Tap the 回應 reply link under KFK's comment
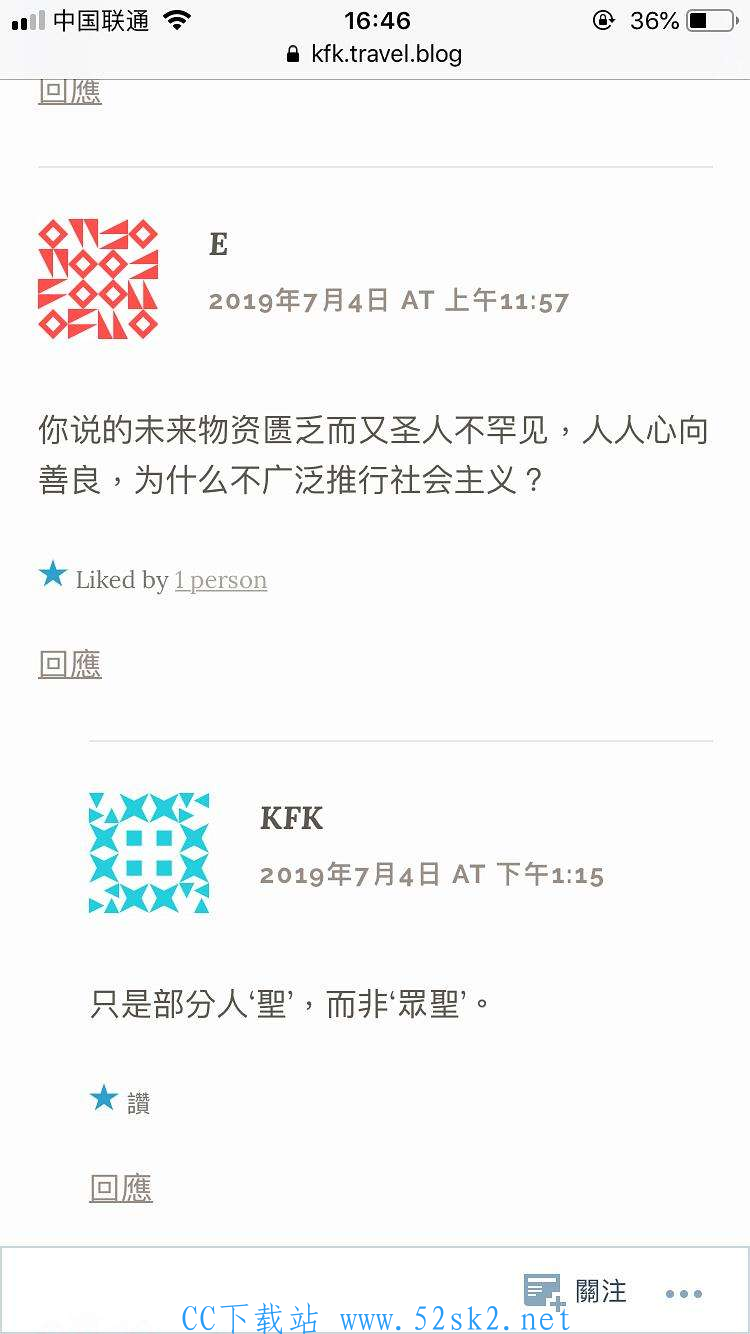The image size is (750, 1334). point(121,1188)
